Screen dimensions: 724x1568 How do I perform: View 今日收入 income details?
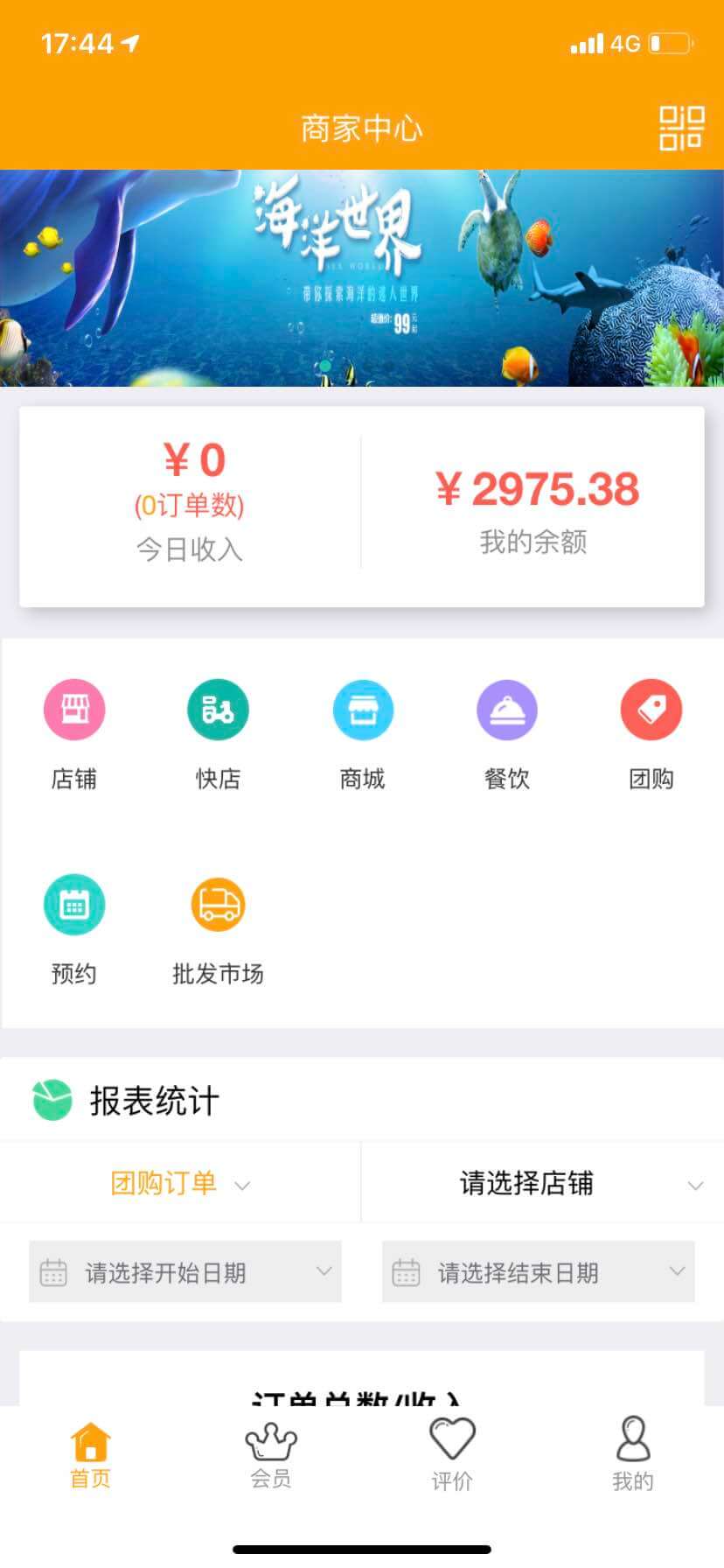coord(190,506)
